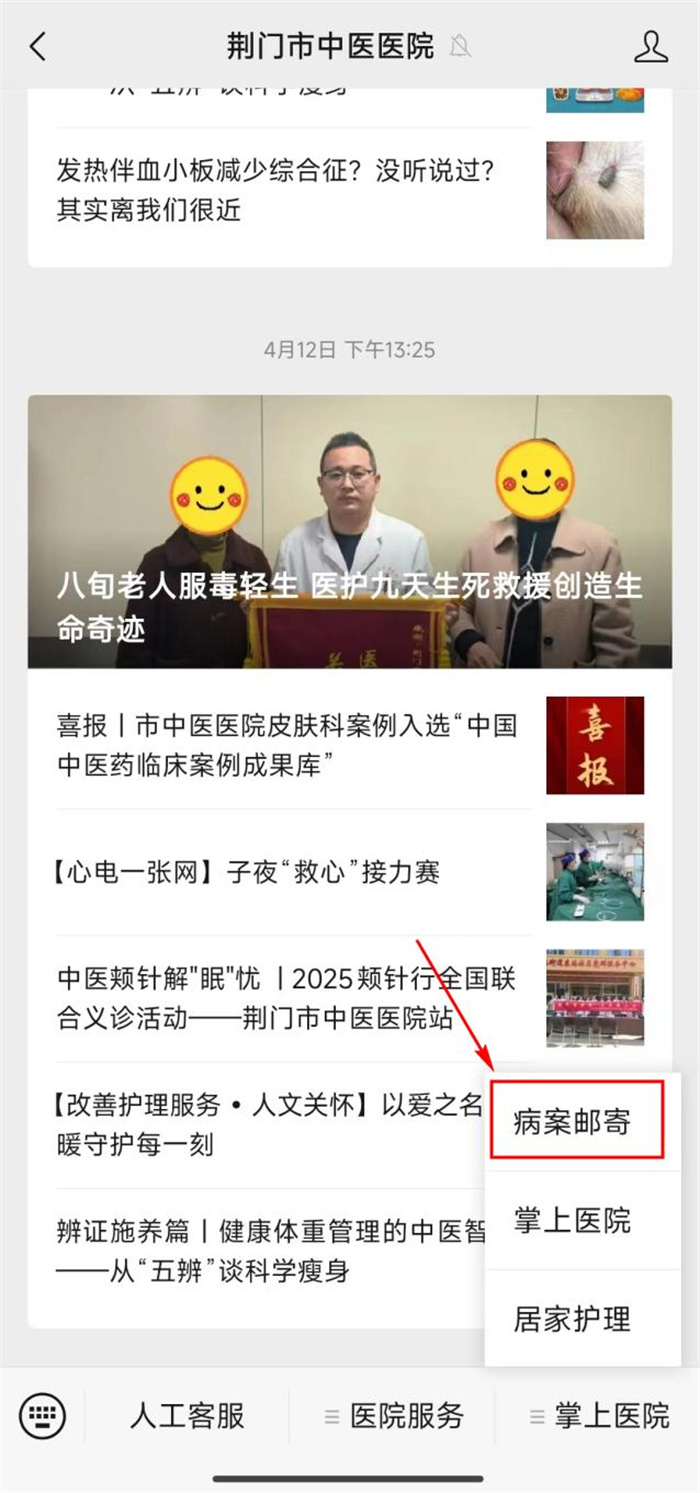Expand the 医院服务 bottom menu

[x=394, y=1416]
